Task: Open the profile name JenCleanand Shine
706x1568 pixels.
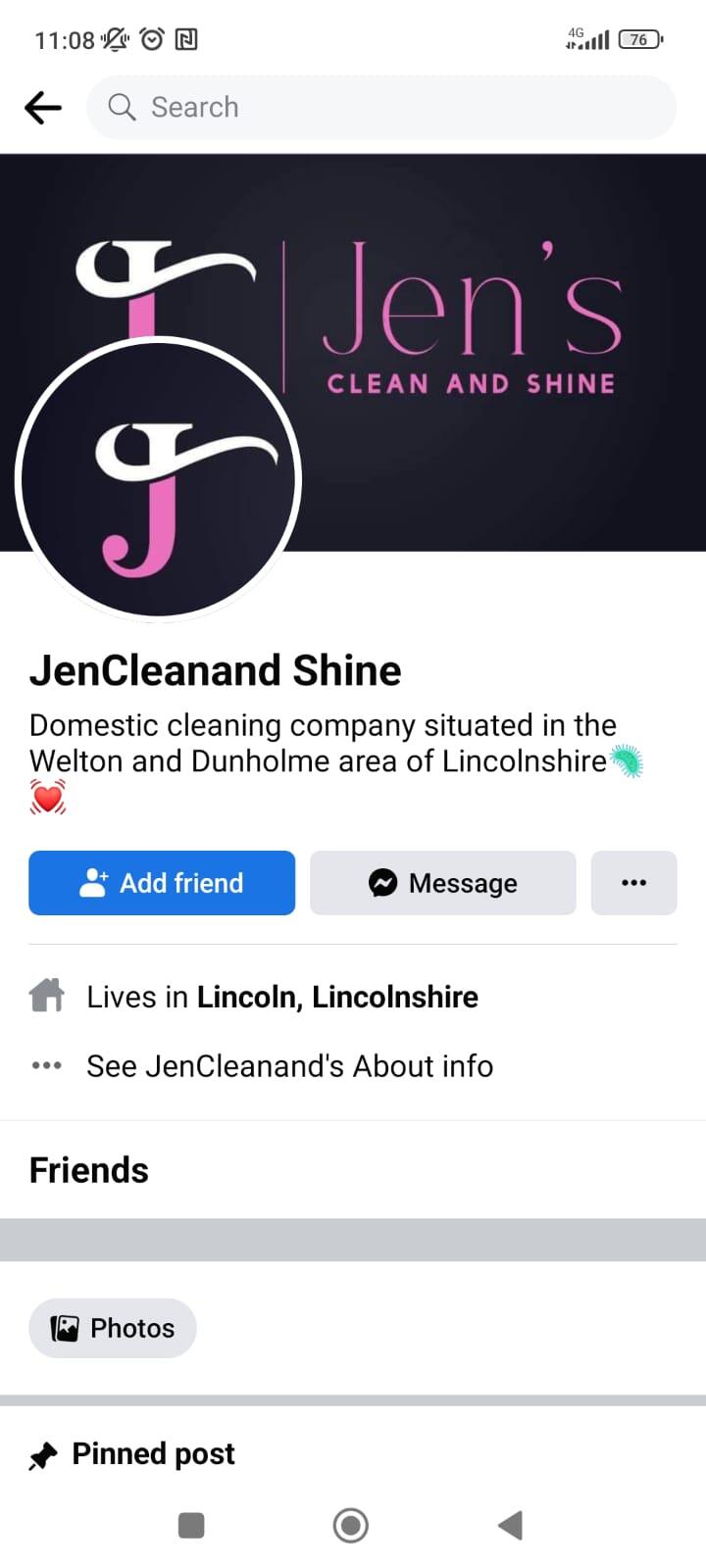Action: pyautogui.click(x=215, y=669)
